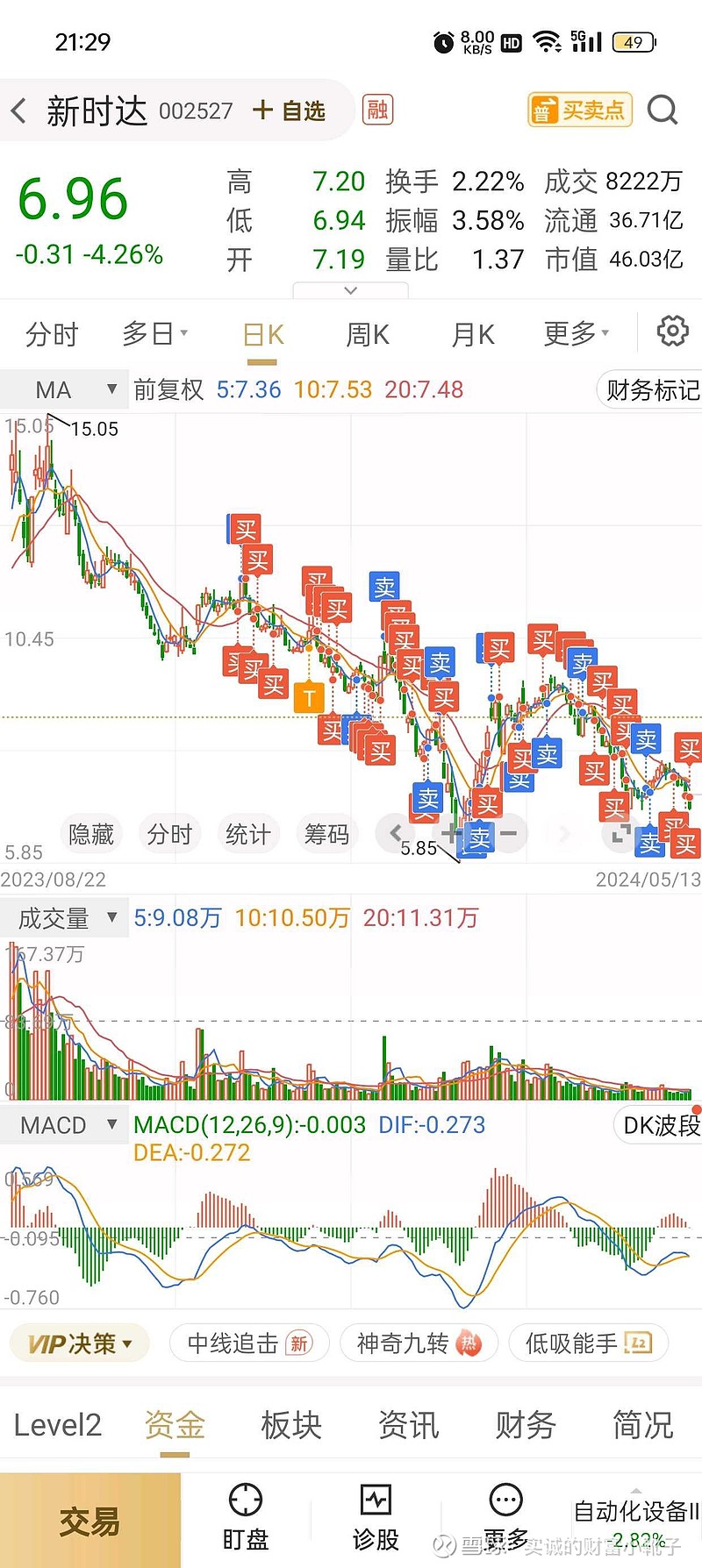Expand the 更多 chart period dropdown
Image resolution: width=702 pixels, height=1568 pixels.
point(577,333)
